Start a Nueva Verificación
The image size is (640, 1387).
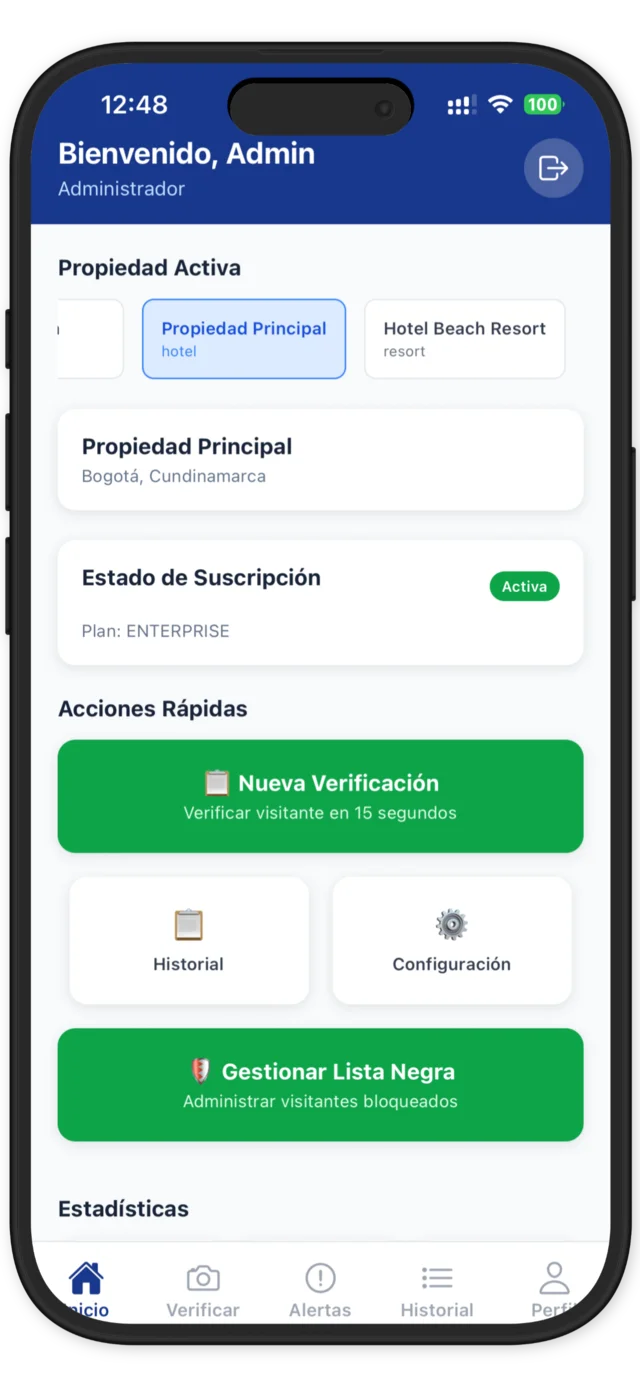[320, 796]
